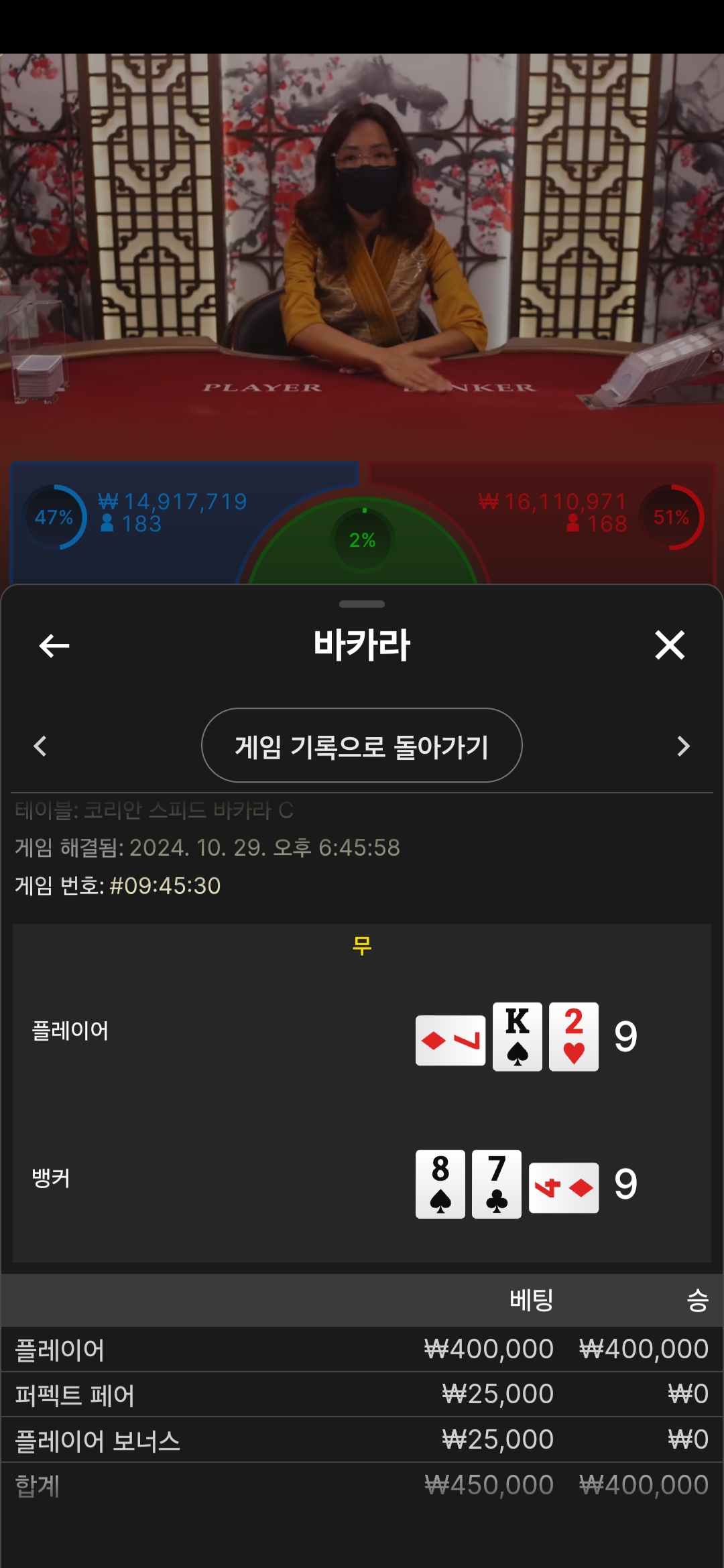The image size is (724, 1568).
Task: View the previous game round
Action: (x=40, y=746)
